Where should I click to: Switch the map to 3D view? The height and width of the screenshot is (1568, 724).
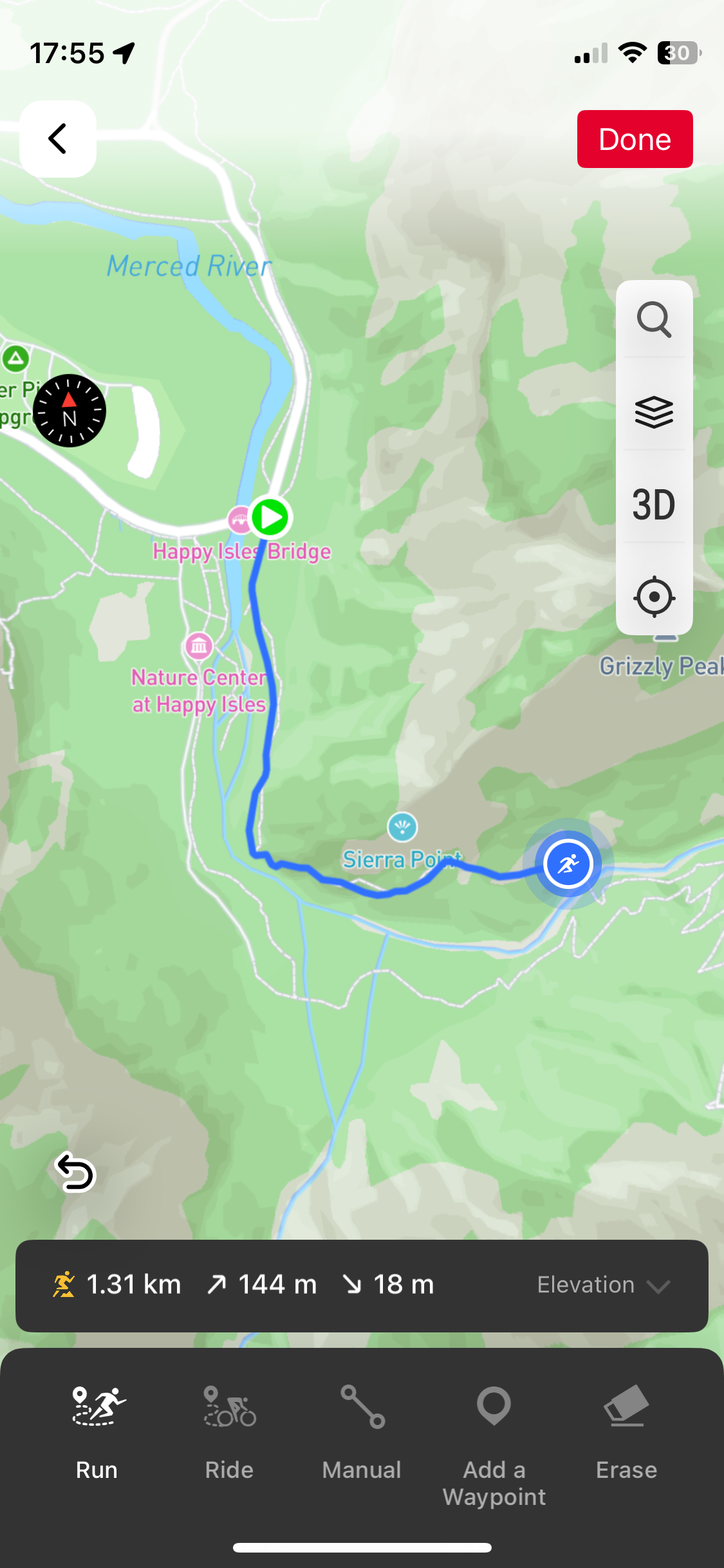click(654, 505)
